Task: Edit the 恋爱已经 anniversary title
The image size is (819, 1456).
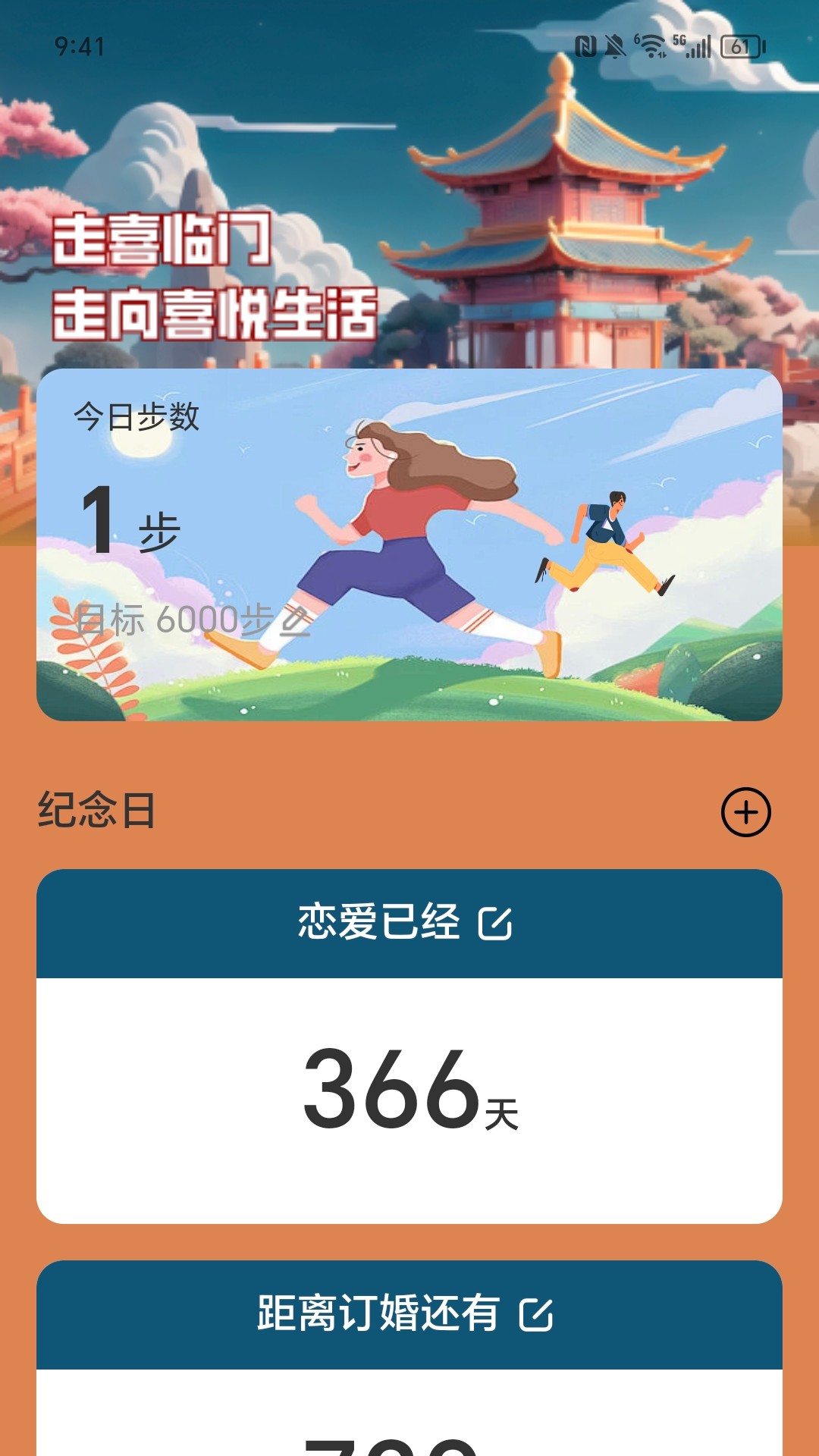Action: [x=495, y=923]
